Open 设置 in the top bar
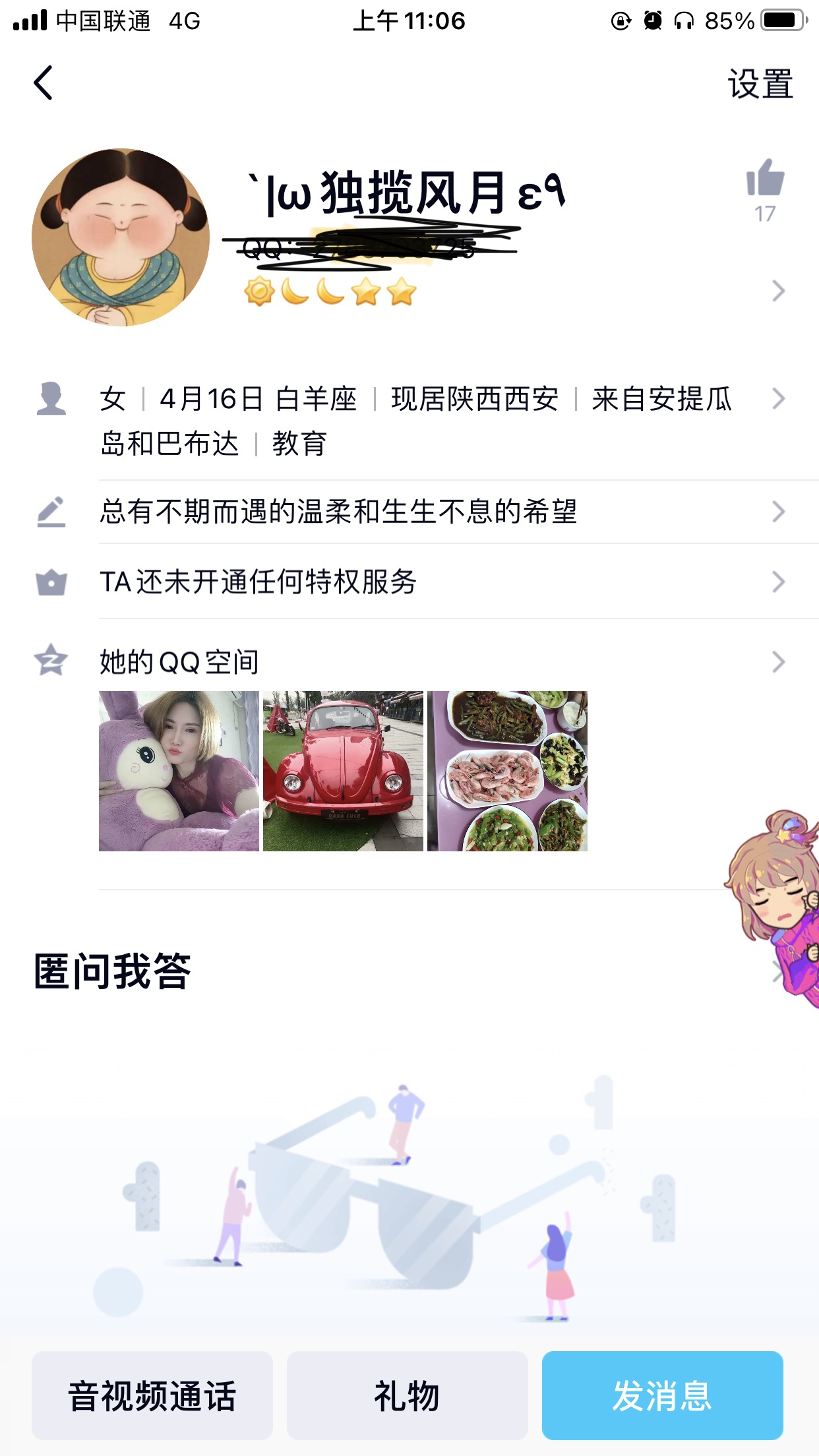The image size is (819, 1456). click(x=760, y=84)
